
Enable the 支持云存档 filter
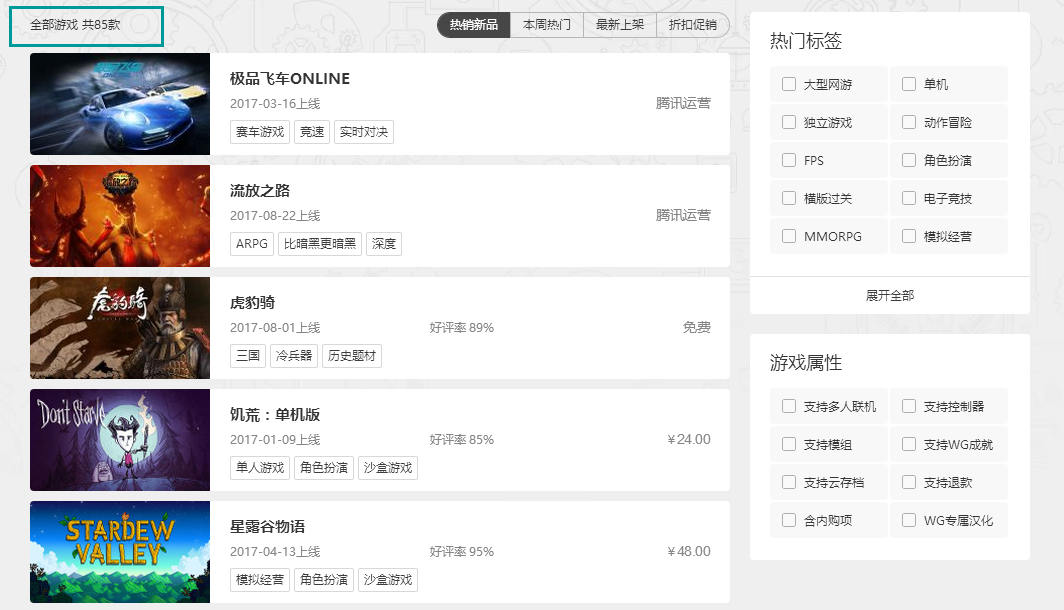pyautogui.click(x=788, y=482)
